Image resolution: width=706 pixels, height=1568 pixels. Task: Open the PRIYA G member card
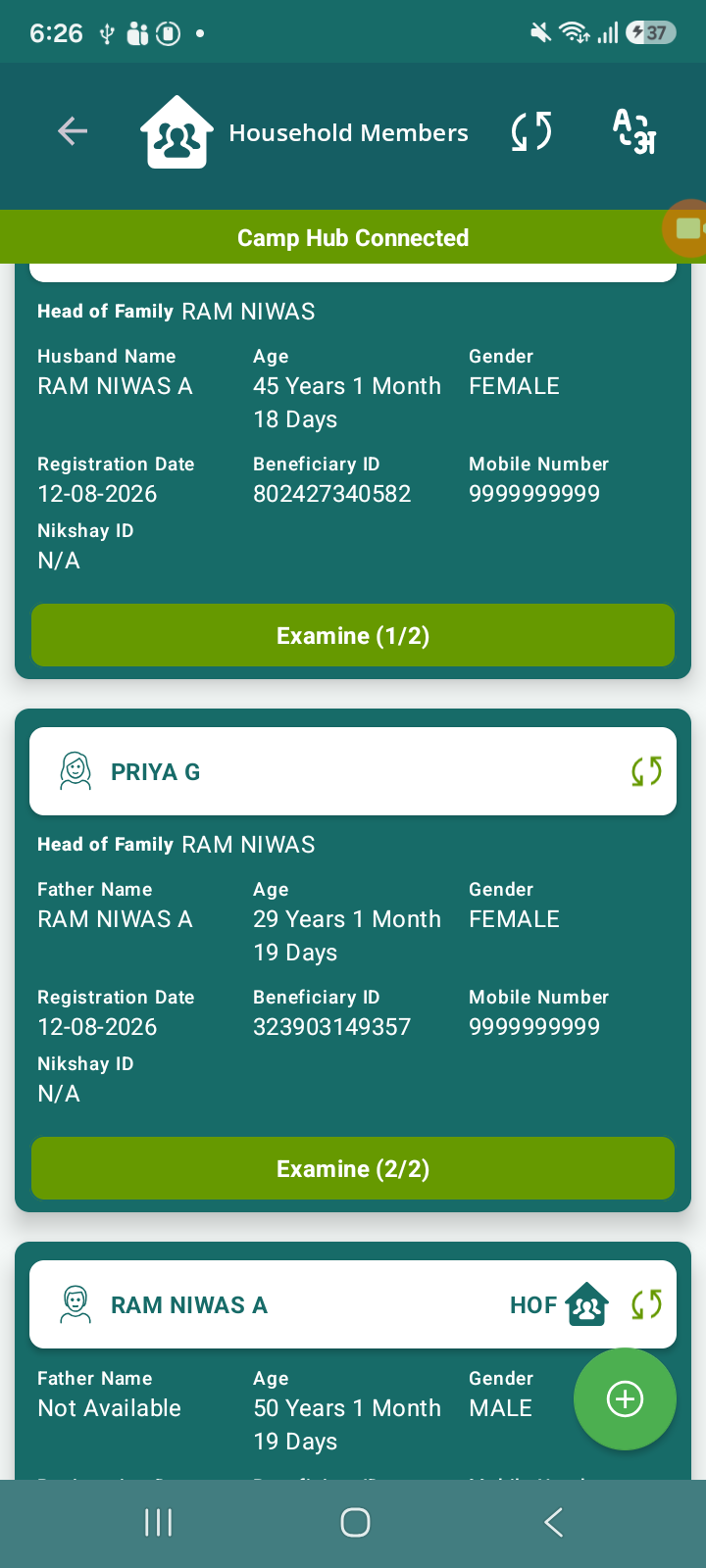[353, 771]
